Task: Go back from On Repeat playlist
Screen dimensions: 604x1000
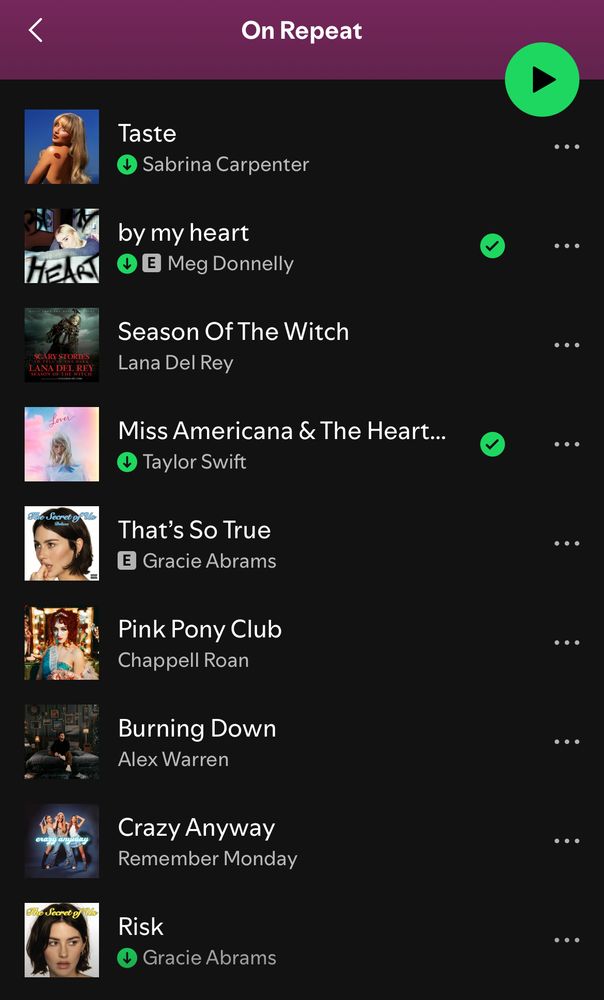Action: pos(36,30)
